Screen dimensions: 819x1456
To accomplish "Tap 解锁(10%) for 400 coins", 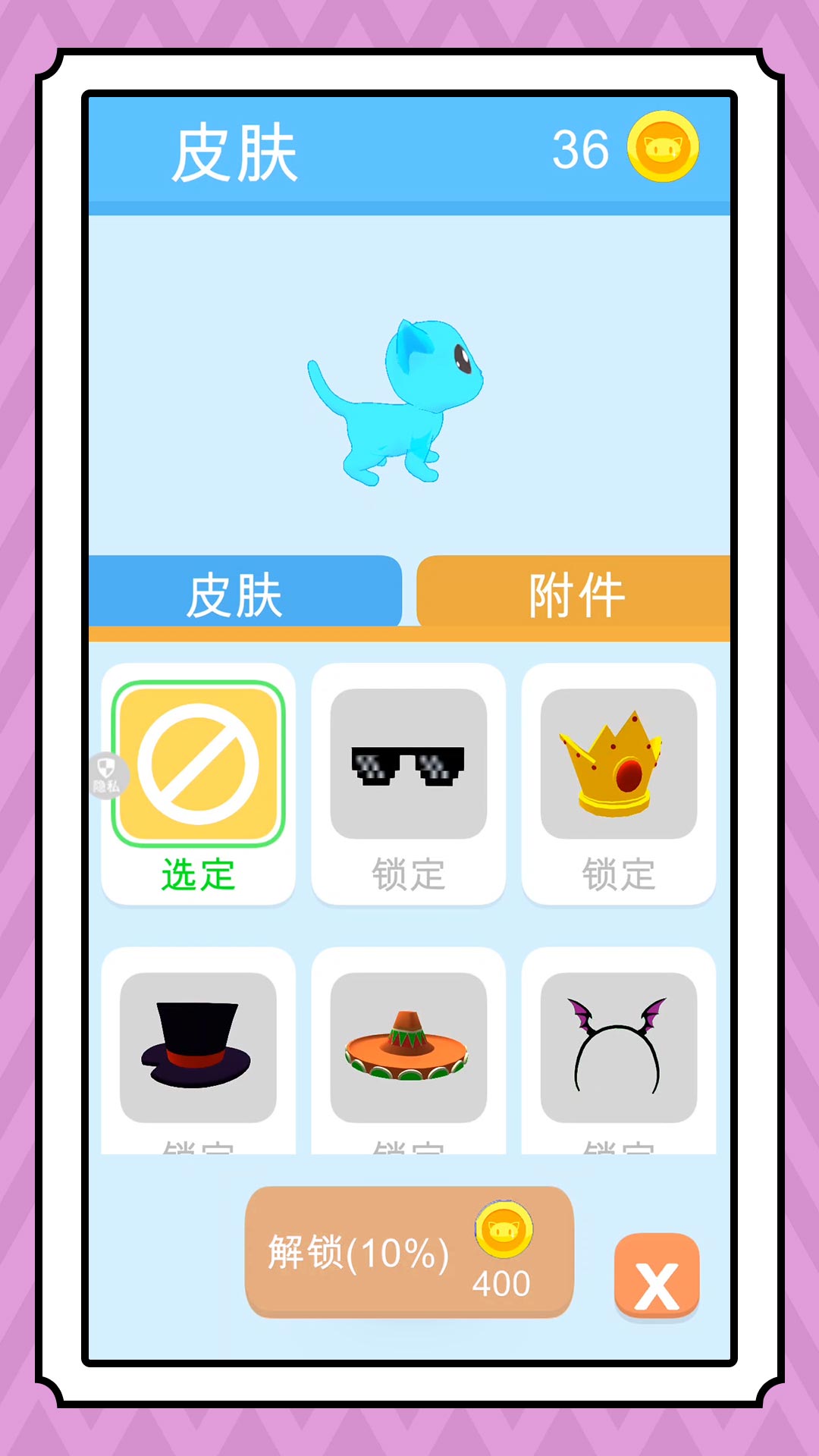I will coord(409,1252).
